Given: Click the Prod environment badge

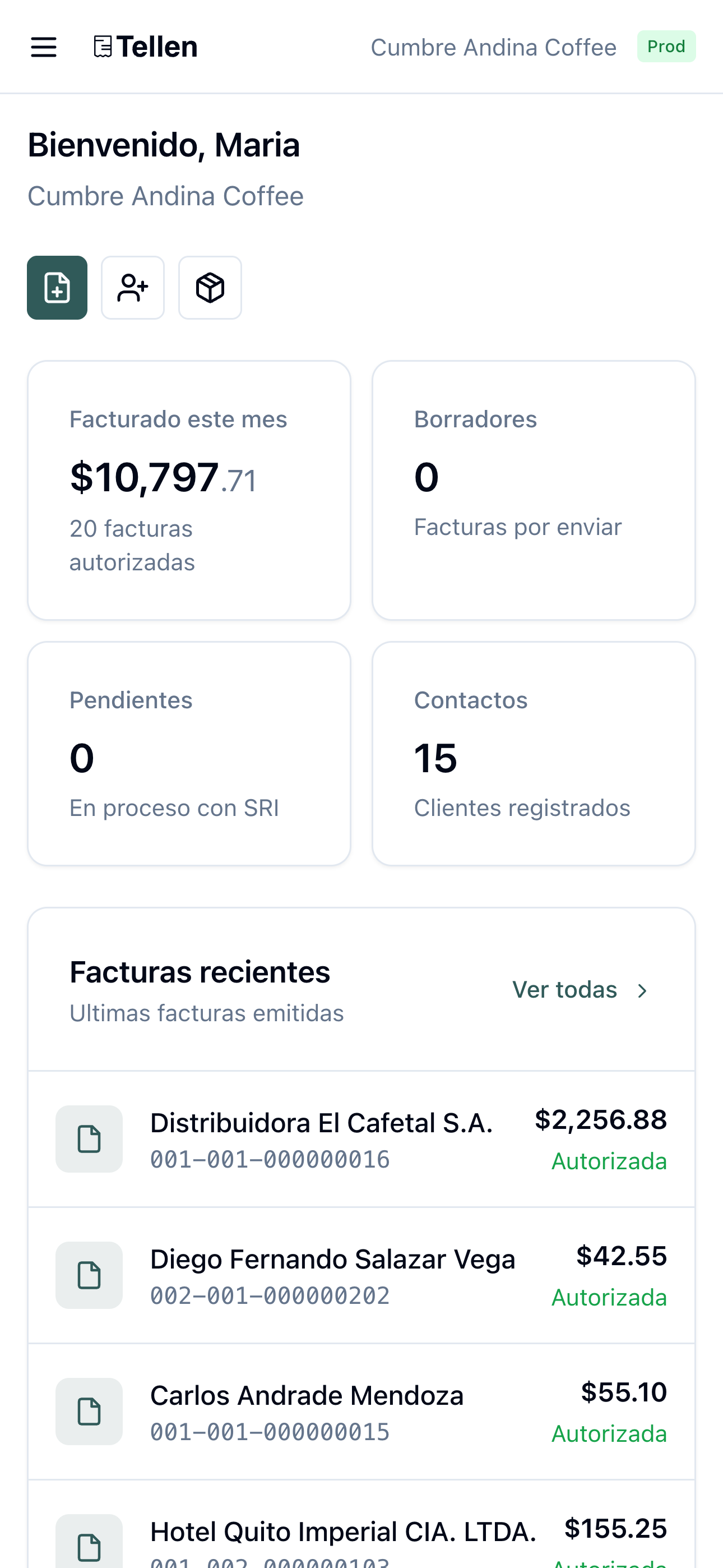Looking at the screenshot, I should pyautogui.click(x=666, y=46).
